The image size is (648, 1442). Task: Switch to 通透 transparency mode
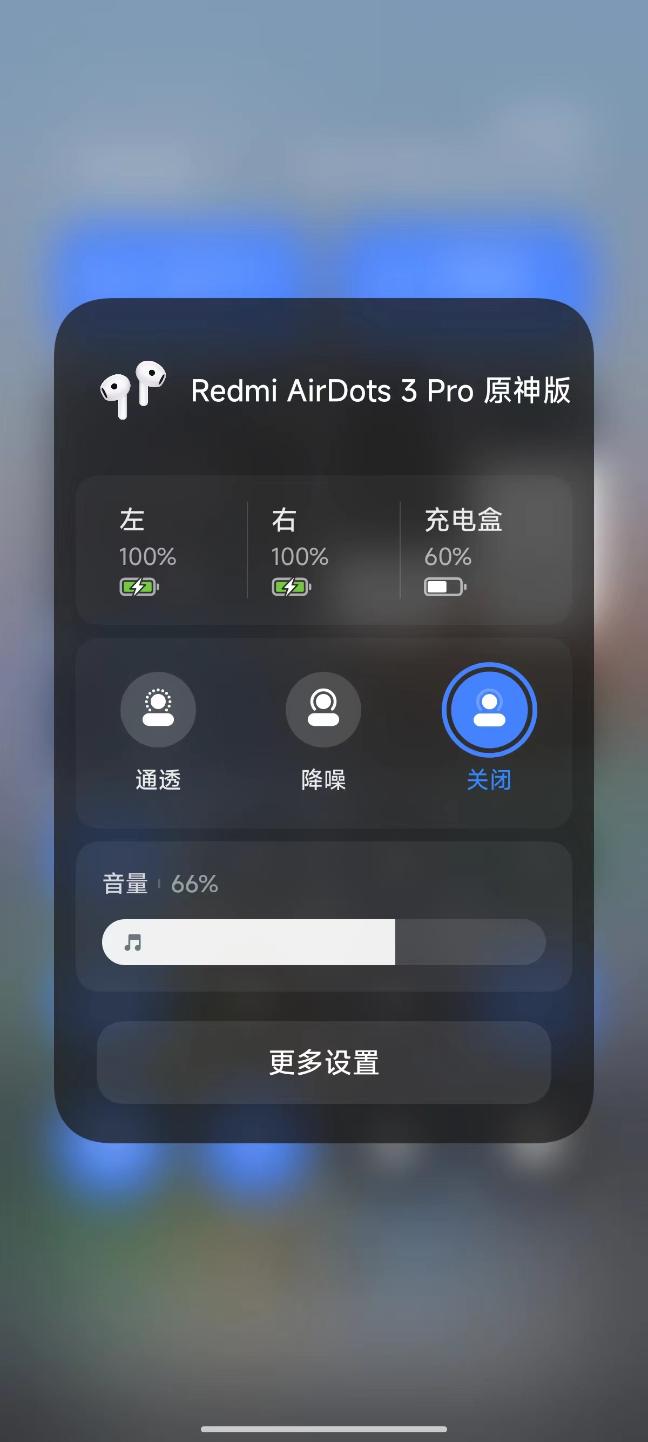(x=158, y=710)
